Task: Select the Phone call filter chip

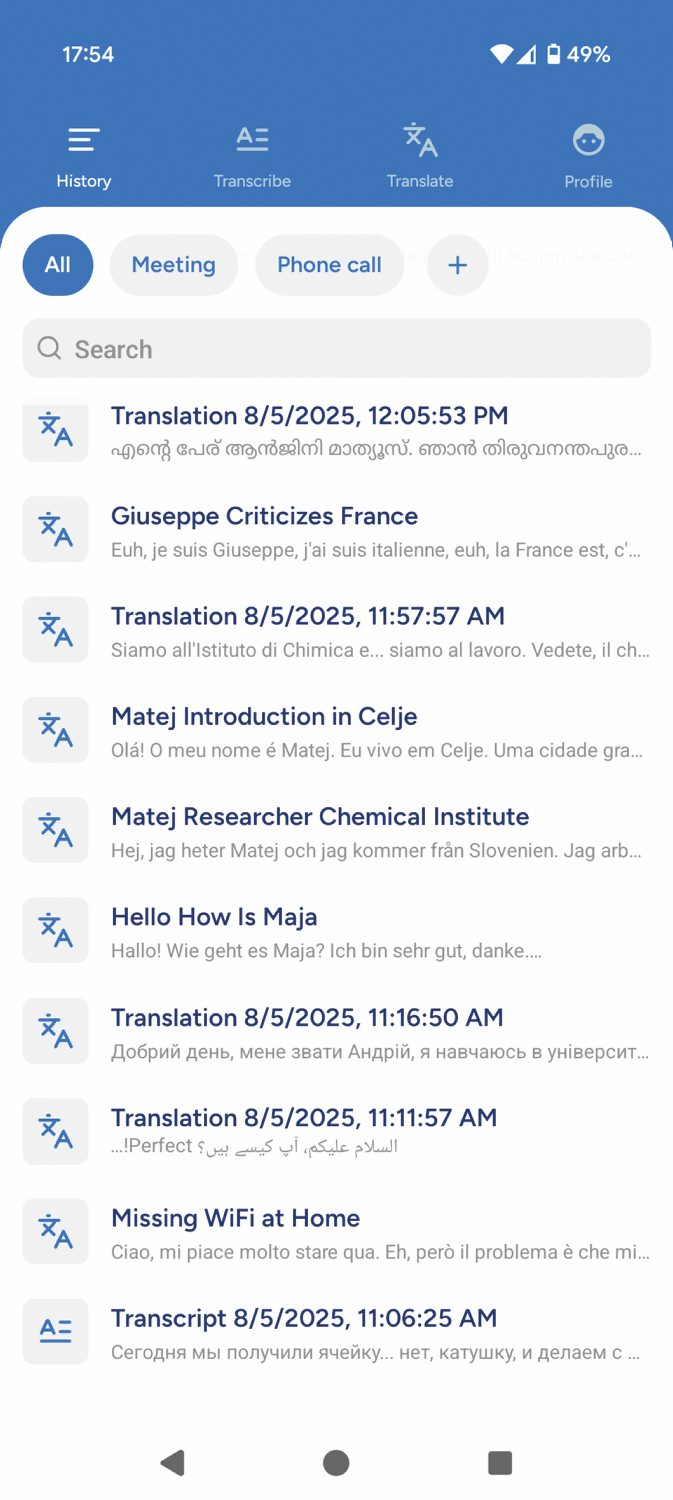Action: 329,265
